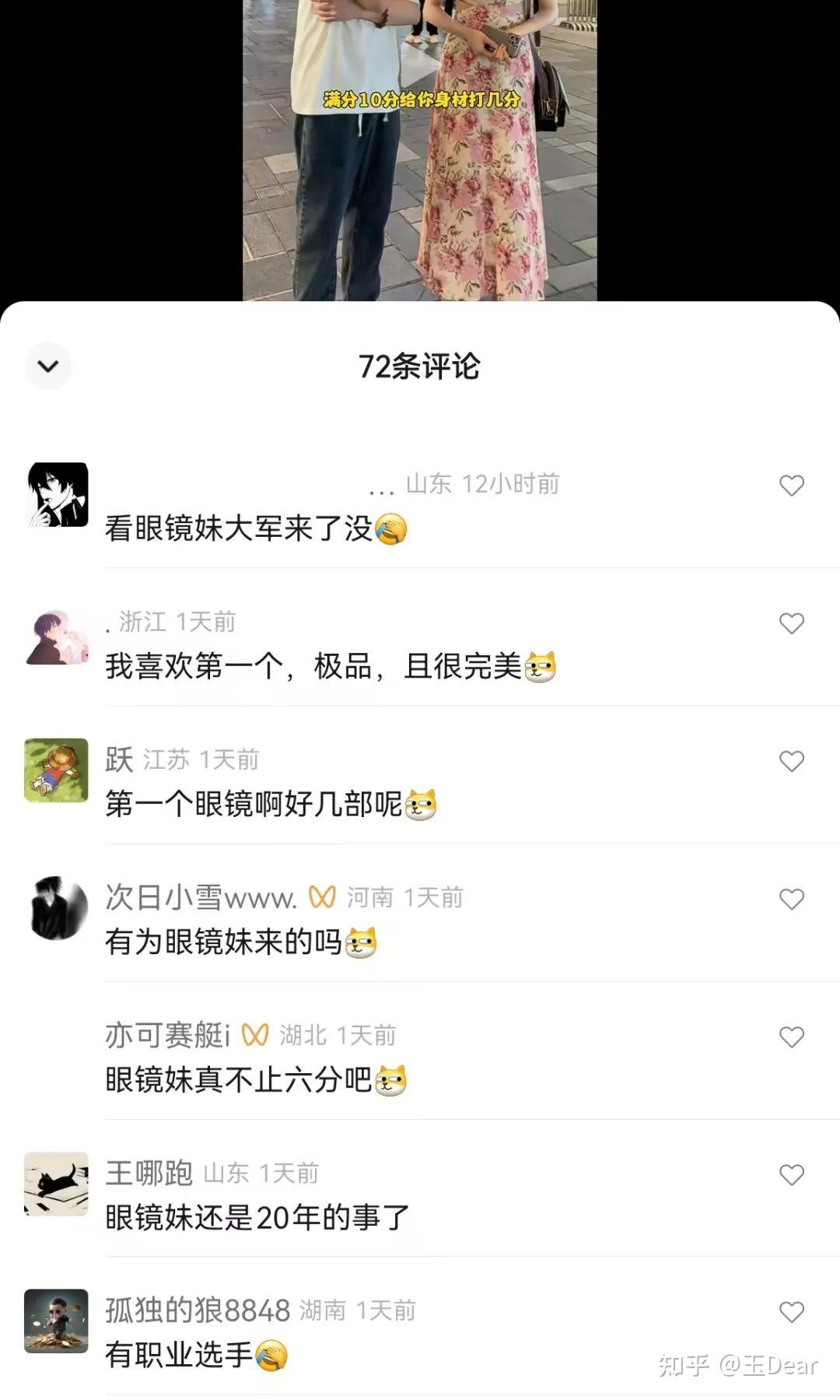Open avatar of the 山东 12小时前 commenter
This screenshot has width=840, height=1400.
click(58, 495)
